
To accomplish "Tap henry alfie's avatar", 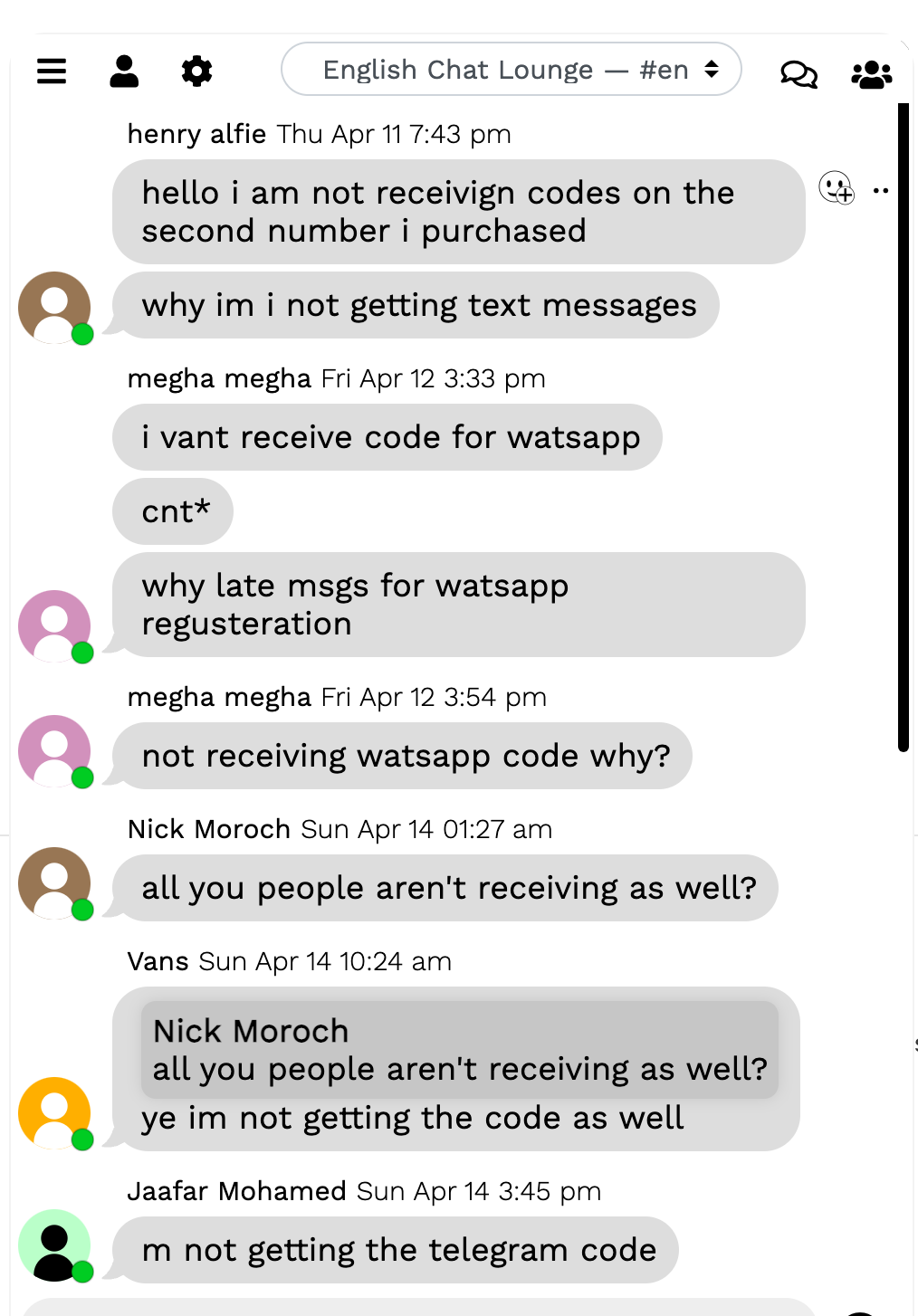I will point(55,308).
